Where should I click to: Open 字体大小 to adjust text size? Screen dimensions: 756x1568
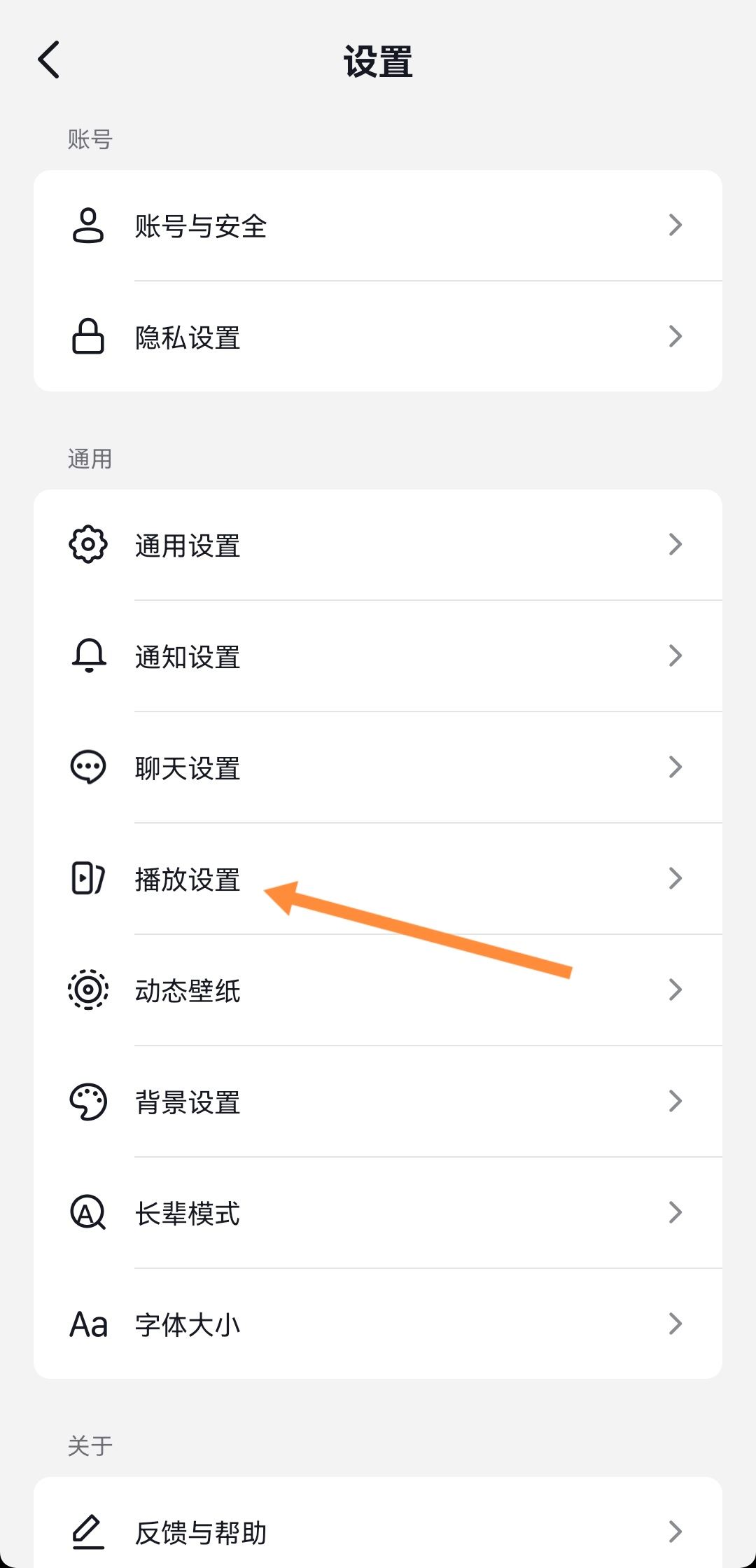click(x=378, y=1324)
